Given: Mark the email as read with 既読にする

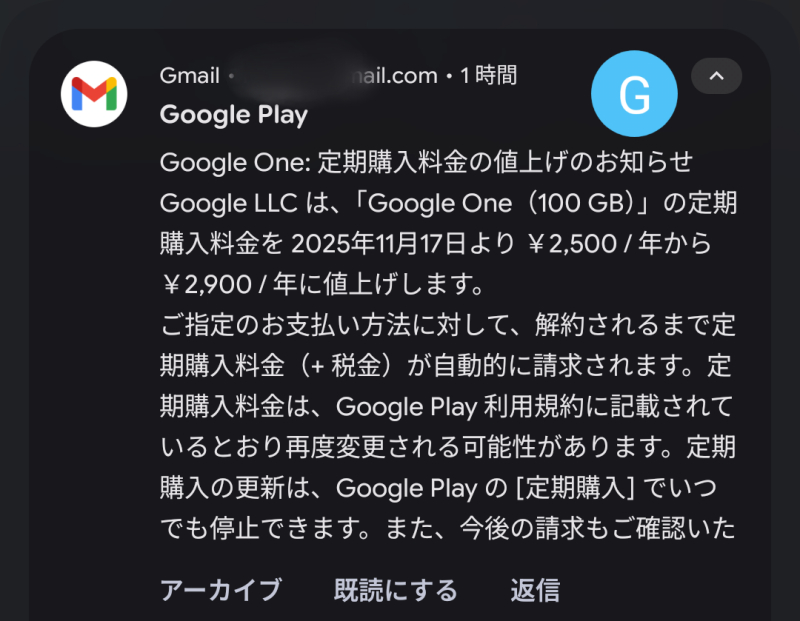Looking at the screenshot, I should pos(395,589).
